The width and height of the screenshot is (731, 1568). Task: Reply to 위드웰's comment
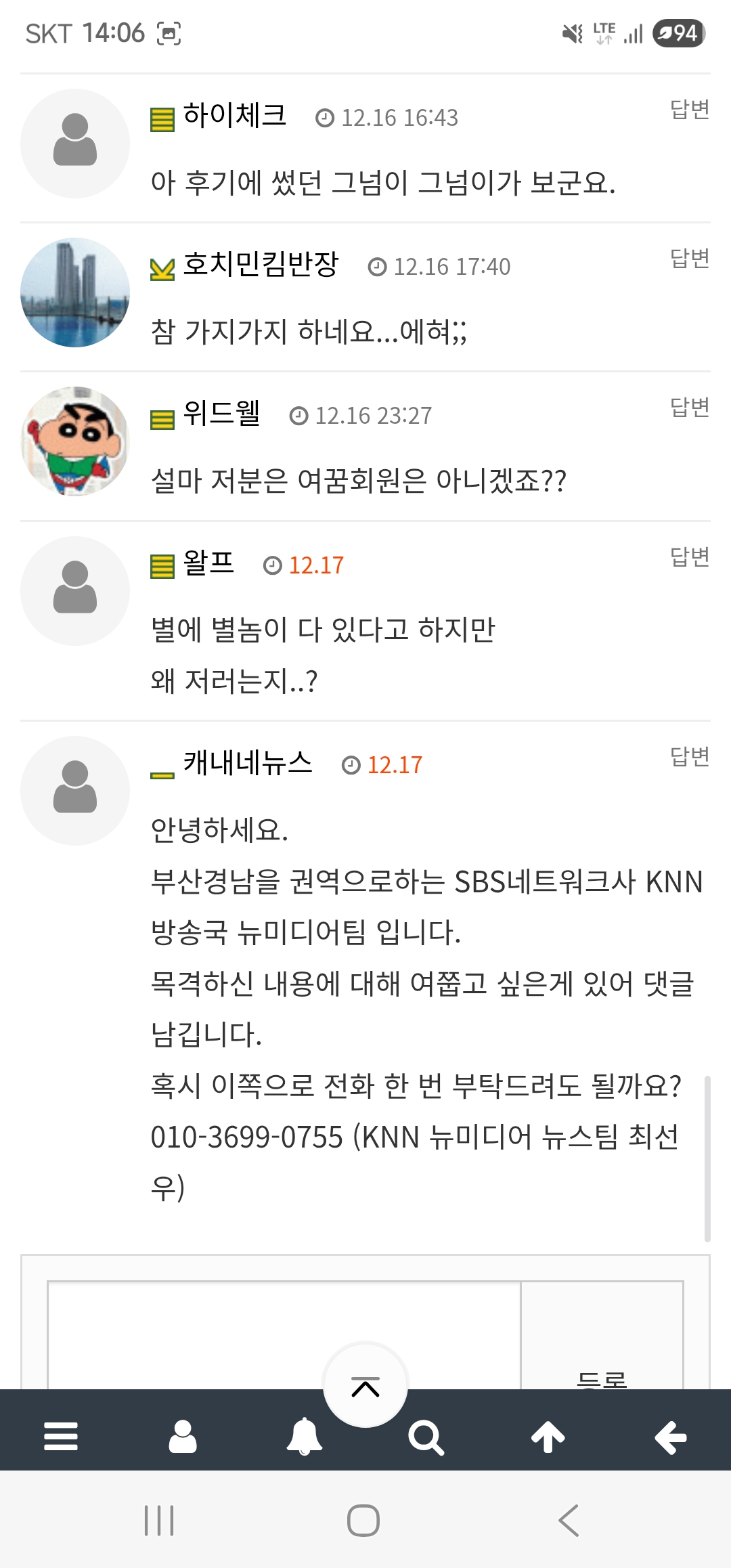(689, 407)
